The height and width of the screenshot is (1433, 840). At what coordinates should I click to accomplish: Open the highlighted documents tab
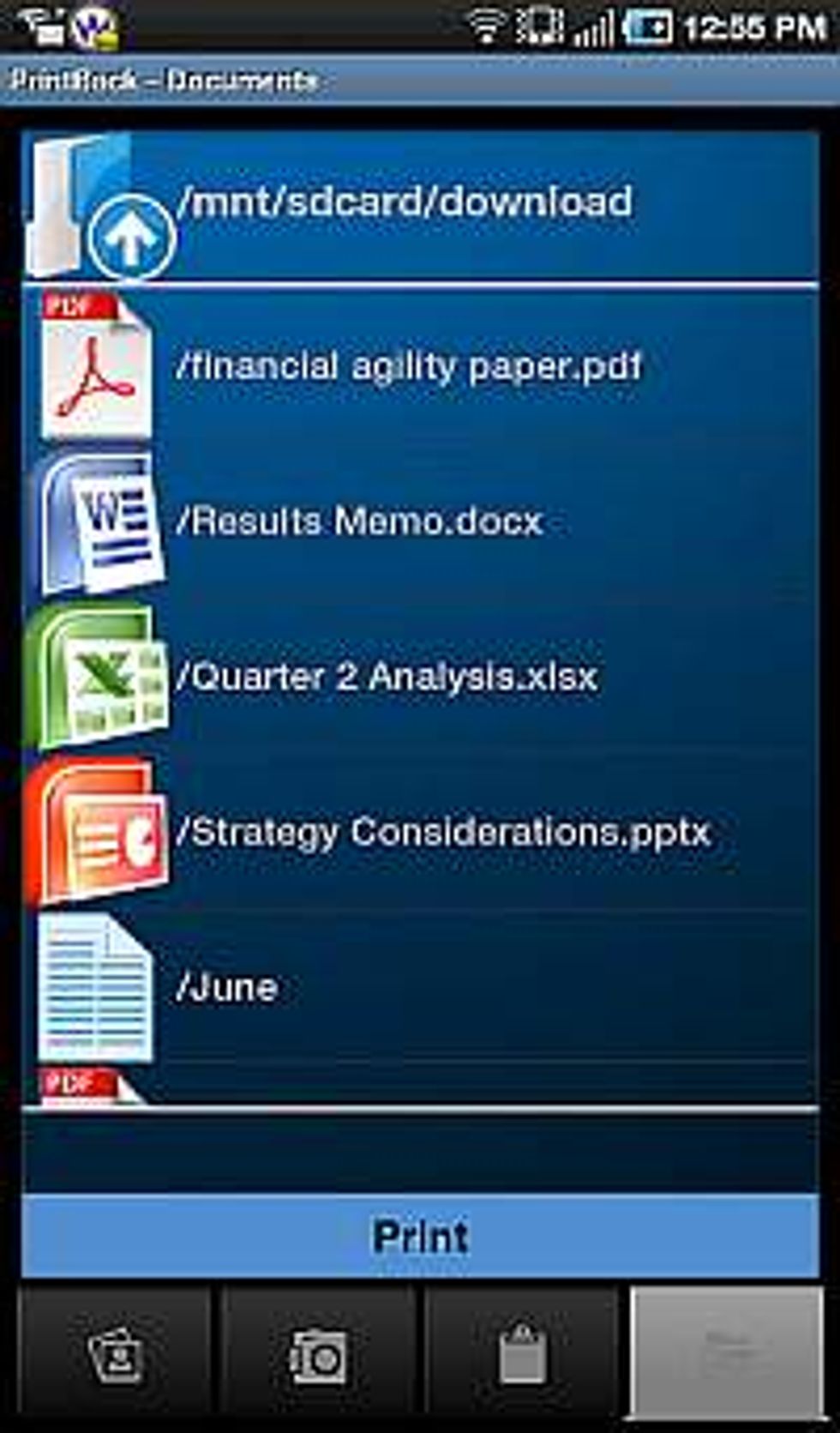tap(726, 1356)
